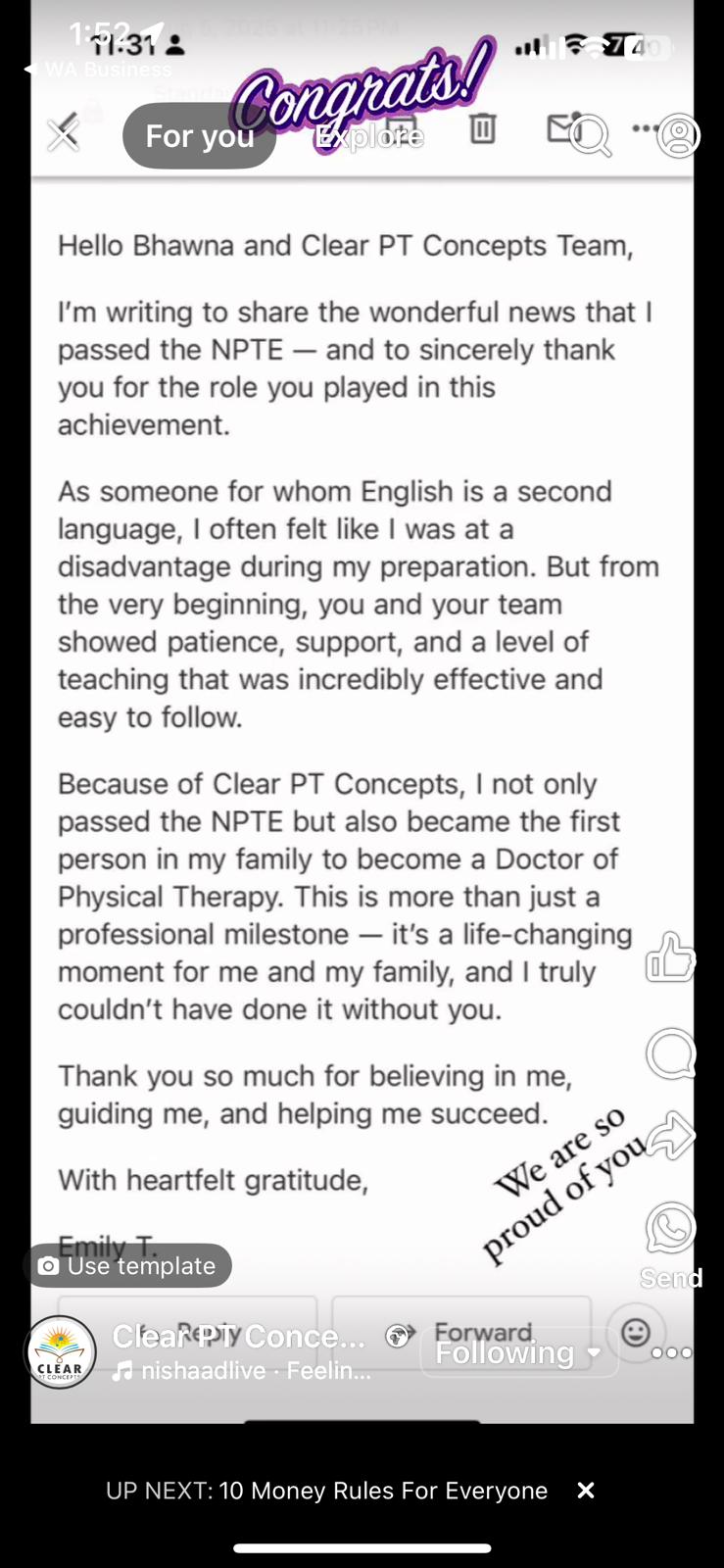Switch to the For you tab

[x=200, y=135]
